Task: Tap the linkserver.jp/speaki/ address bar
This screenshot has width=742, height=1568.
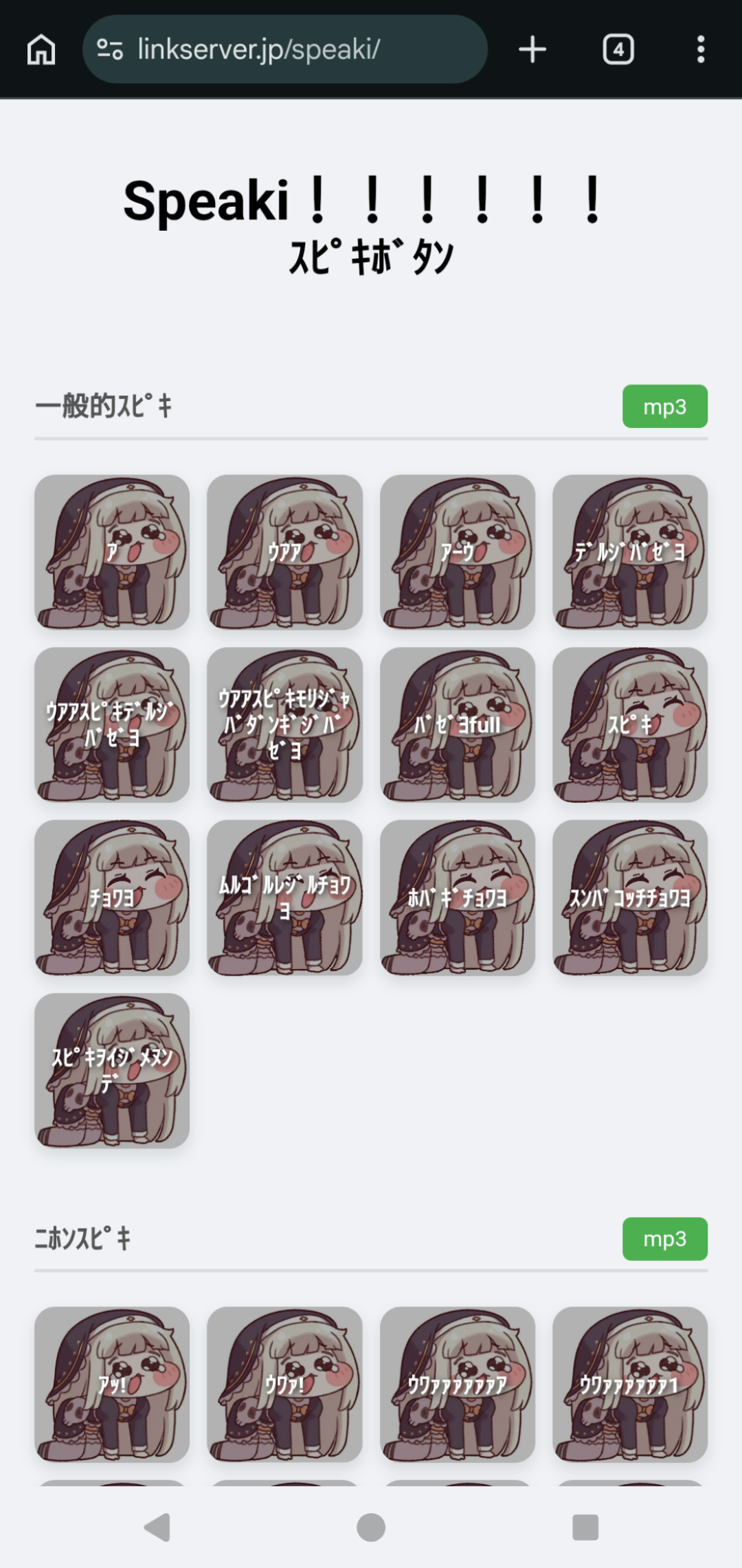Action: pos(284,49)
